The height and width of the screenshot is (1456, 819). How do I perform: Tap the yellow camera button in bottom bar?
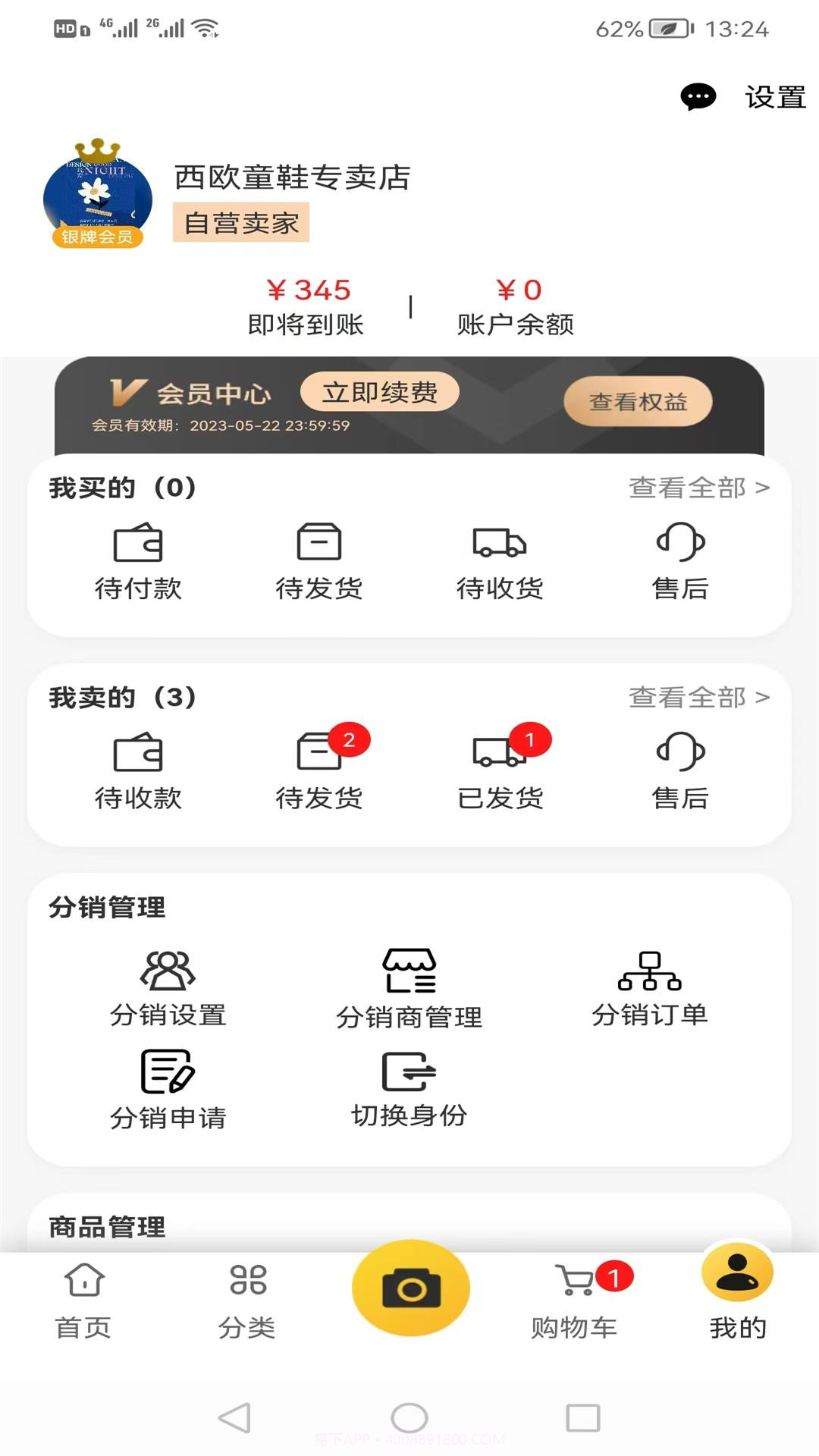[x=409, y=1288]
